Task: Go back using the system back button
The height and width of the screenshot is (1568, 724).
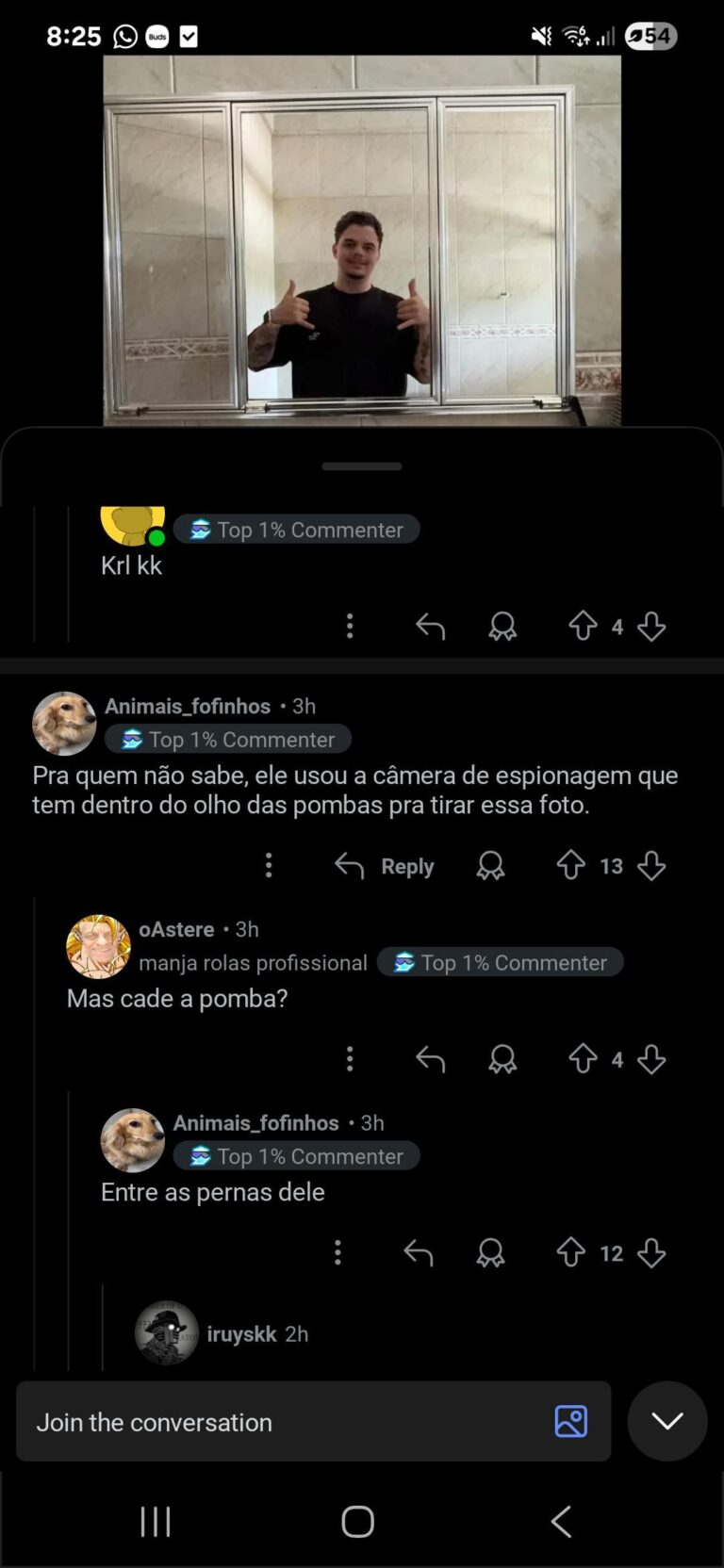Action: [x=561, y=1521]
